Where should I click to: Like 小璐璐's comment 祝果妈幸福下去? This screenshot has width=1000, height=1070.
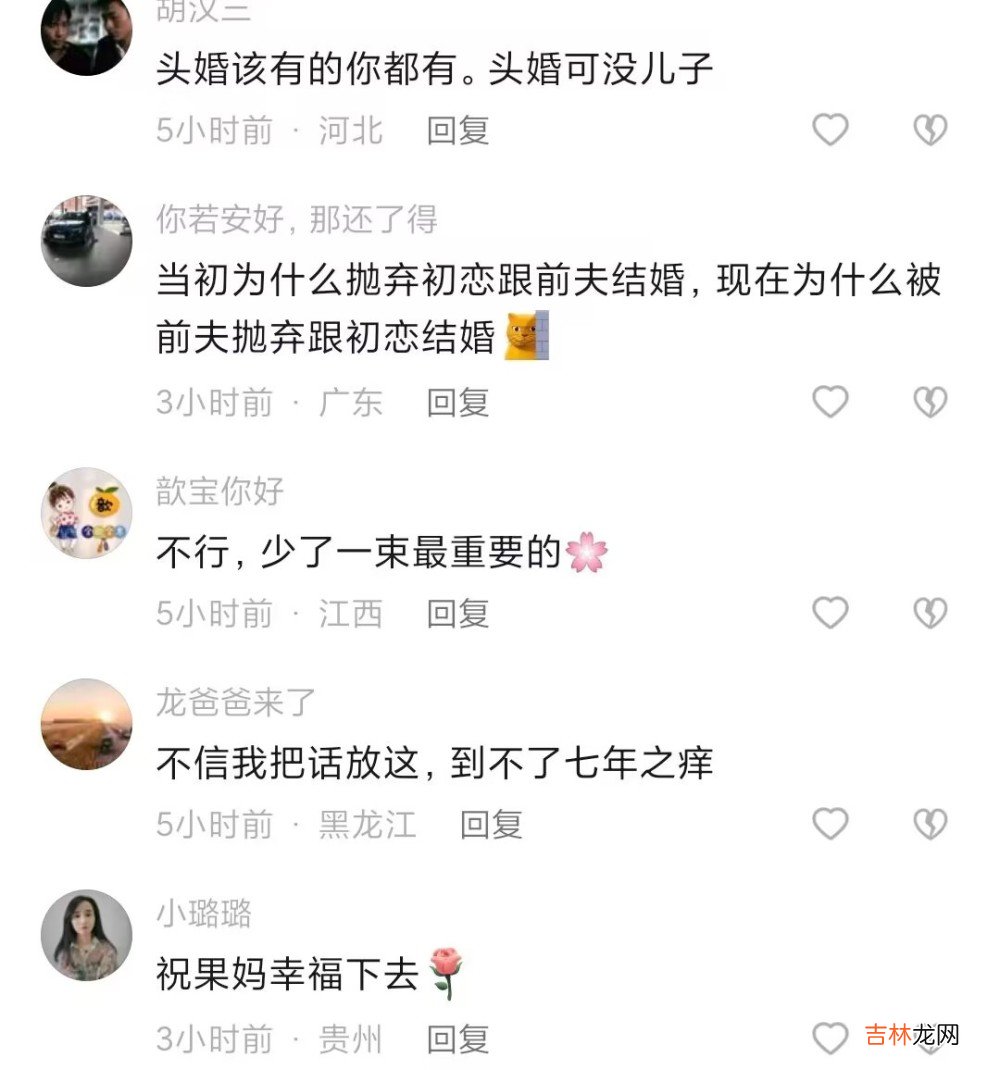[x=830, y=1038]
